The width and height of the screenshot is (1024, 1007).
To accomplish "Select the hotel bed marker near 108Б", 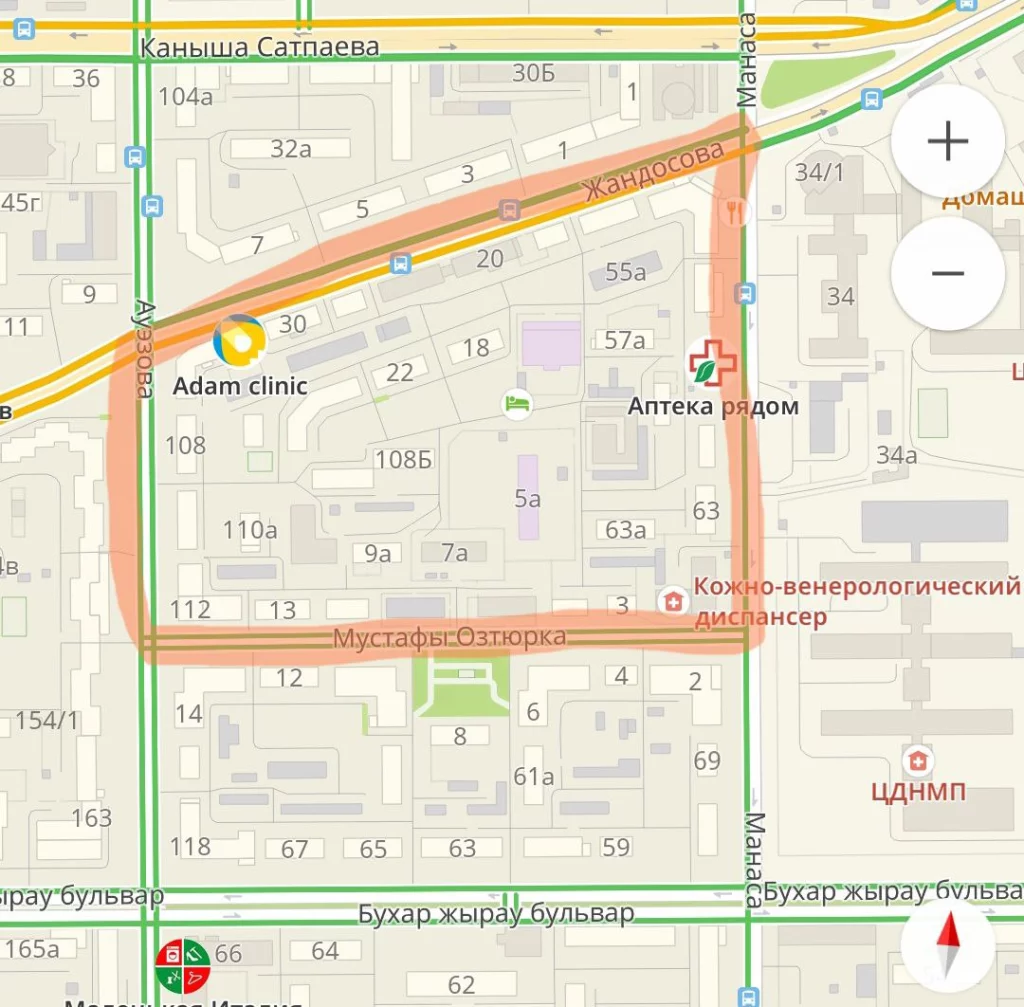I will [x=517, y=404].
